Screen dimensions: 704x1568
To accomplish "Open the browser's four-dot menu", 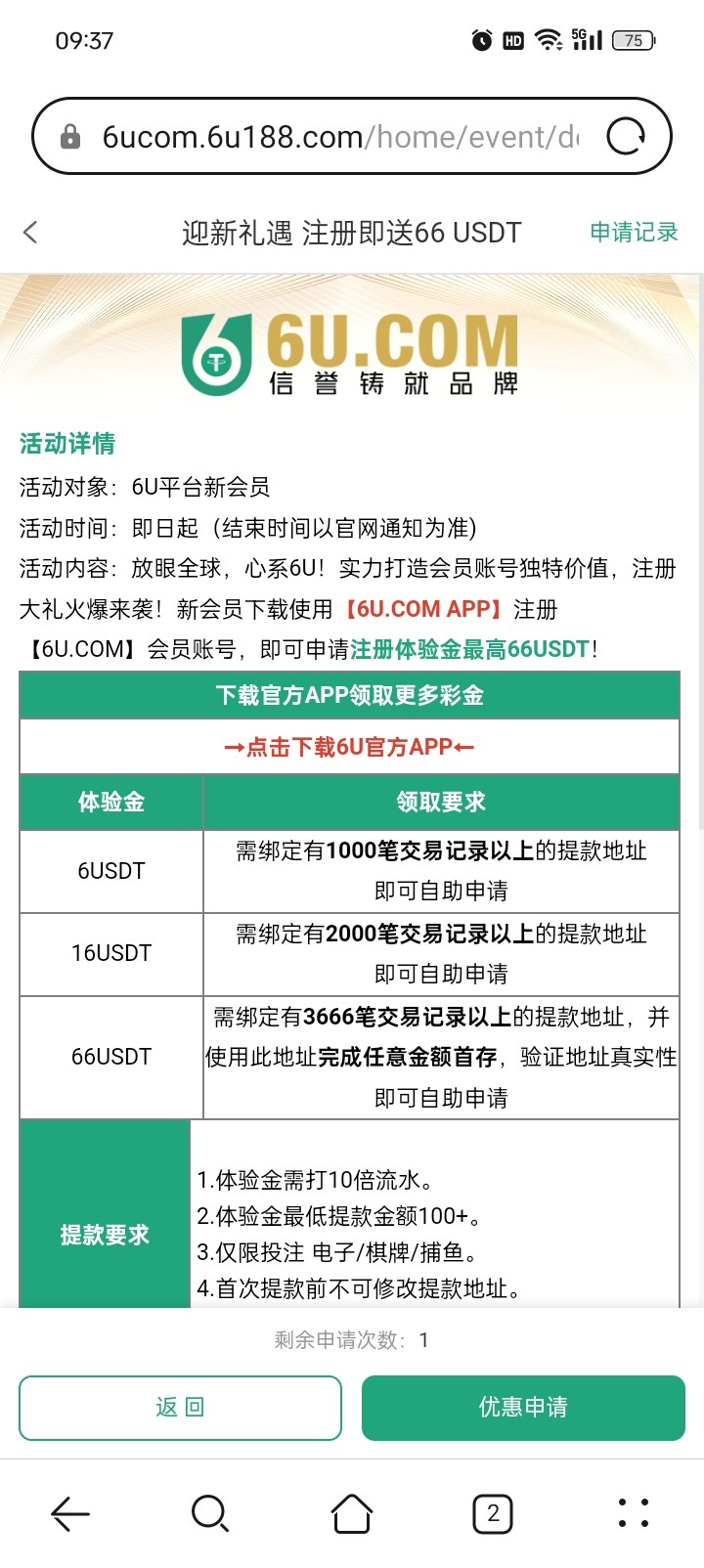I will (x=634, y=1513).
